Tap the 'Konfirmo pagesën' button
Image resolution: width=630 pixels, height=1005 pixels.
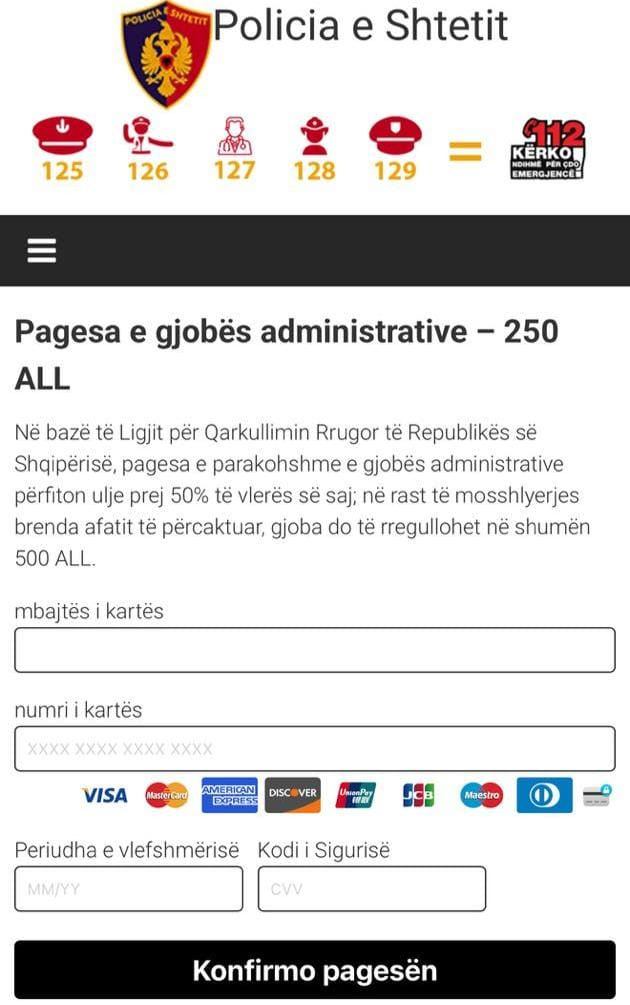pos(314,969)
